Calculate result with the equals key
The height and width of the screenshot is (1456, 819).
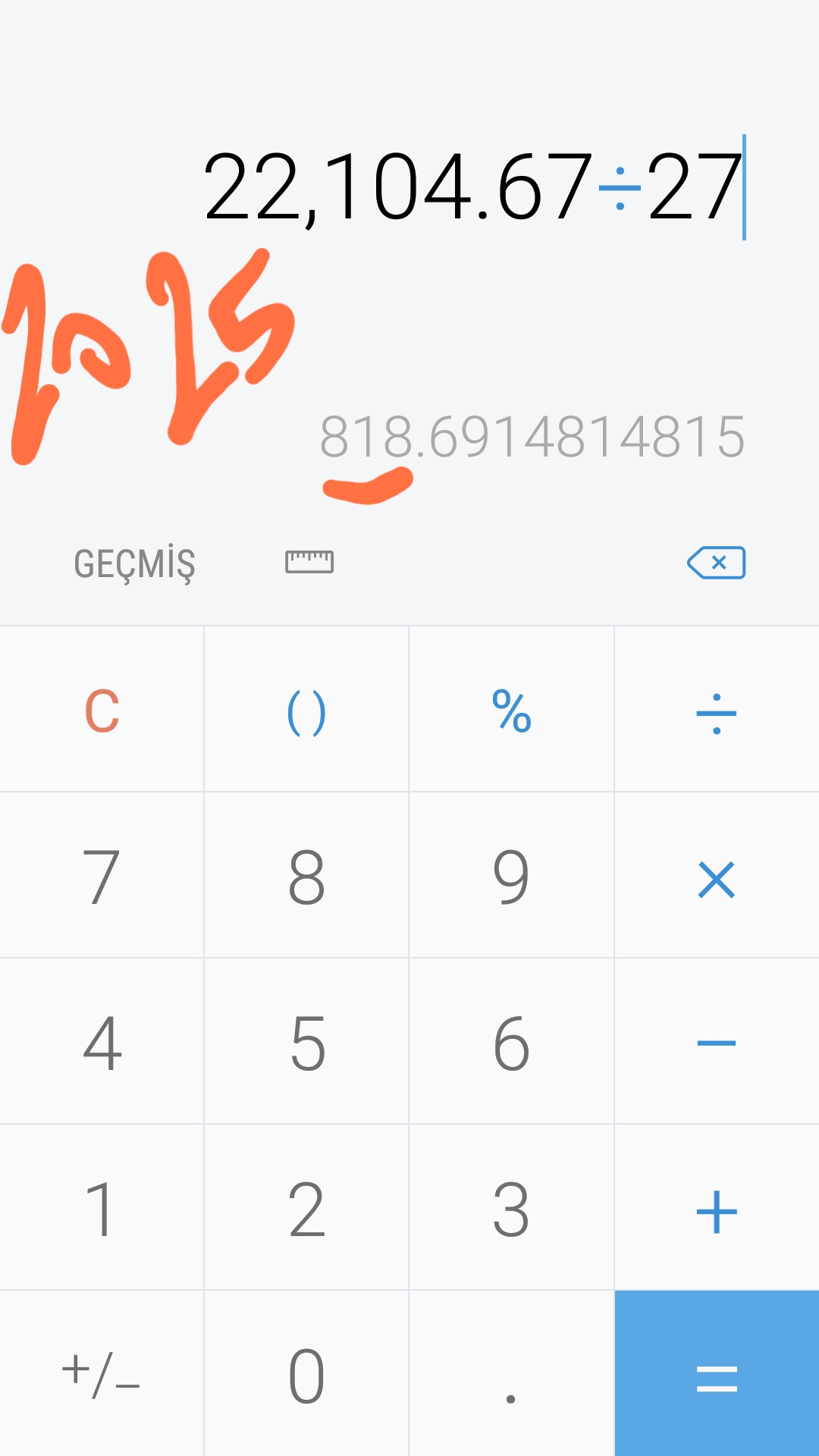(x=716, y=1374)
